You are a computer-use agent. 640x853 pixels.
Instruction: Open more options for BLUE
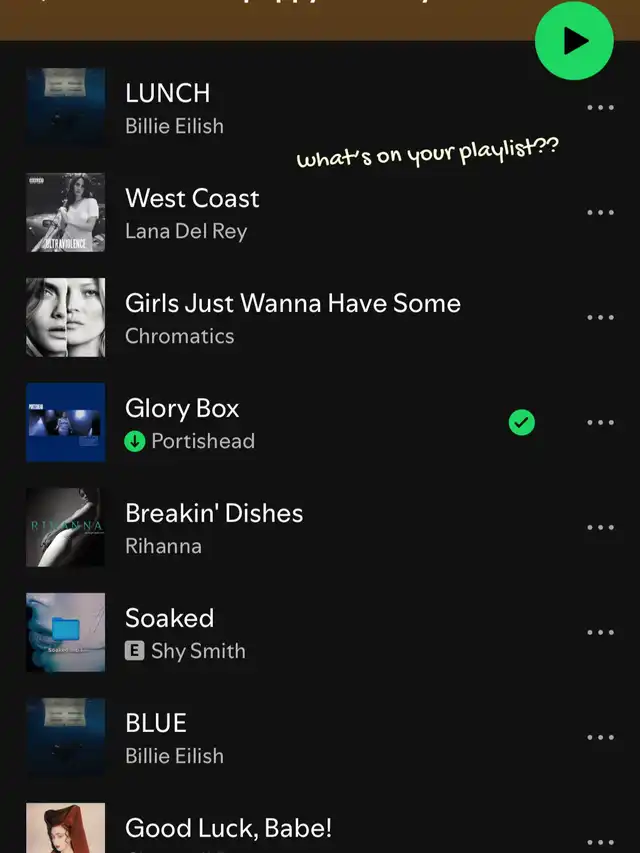pyautogui.click(x=600, y=737)
